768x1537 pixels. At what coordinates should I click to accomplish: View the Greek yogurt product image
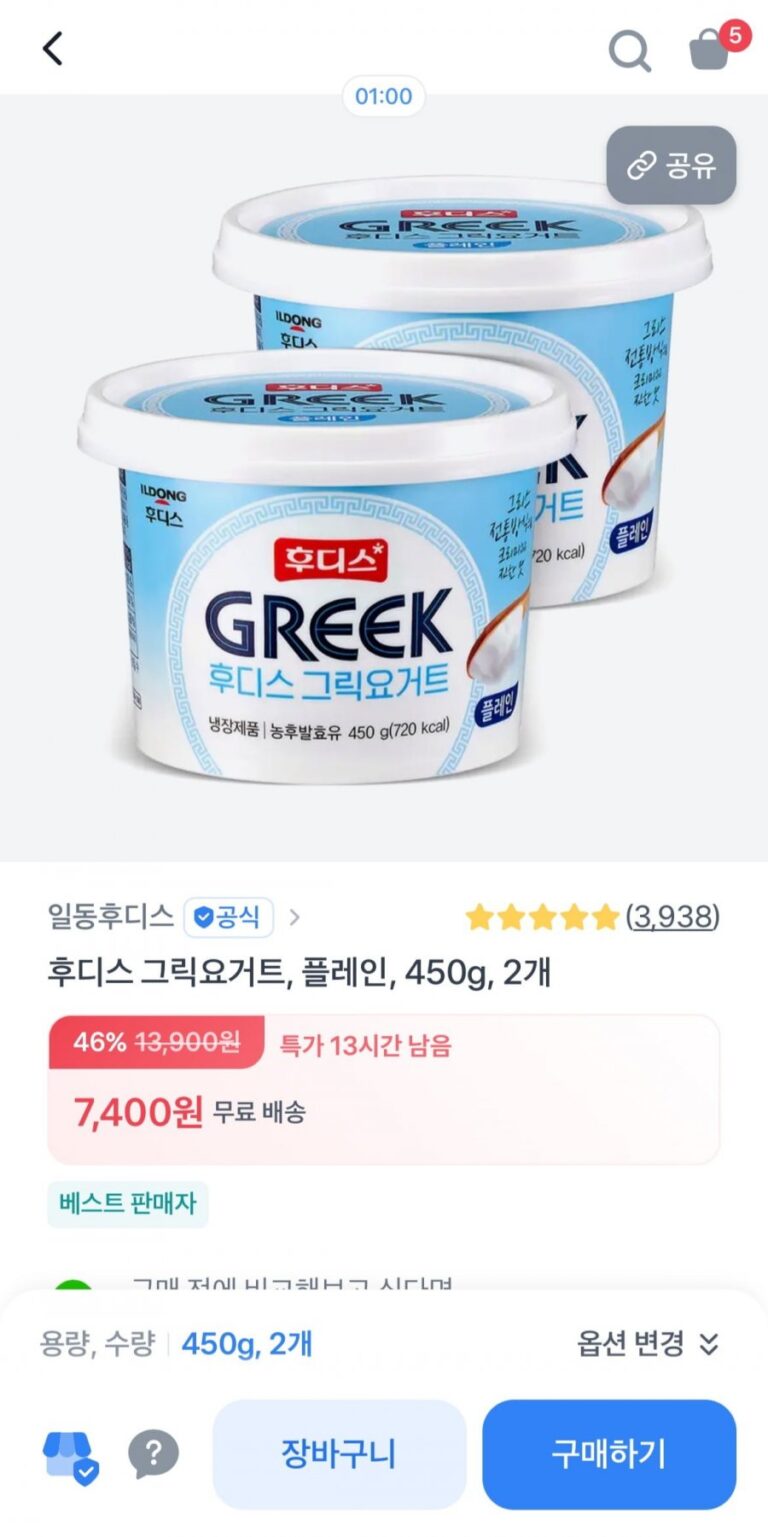pyautogui.click(x=384, y=480)
